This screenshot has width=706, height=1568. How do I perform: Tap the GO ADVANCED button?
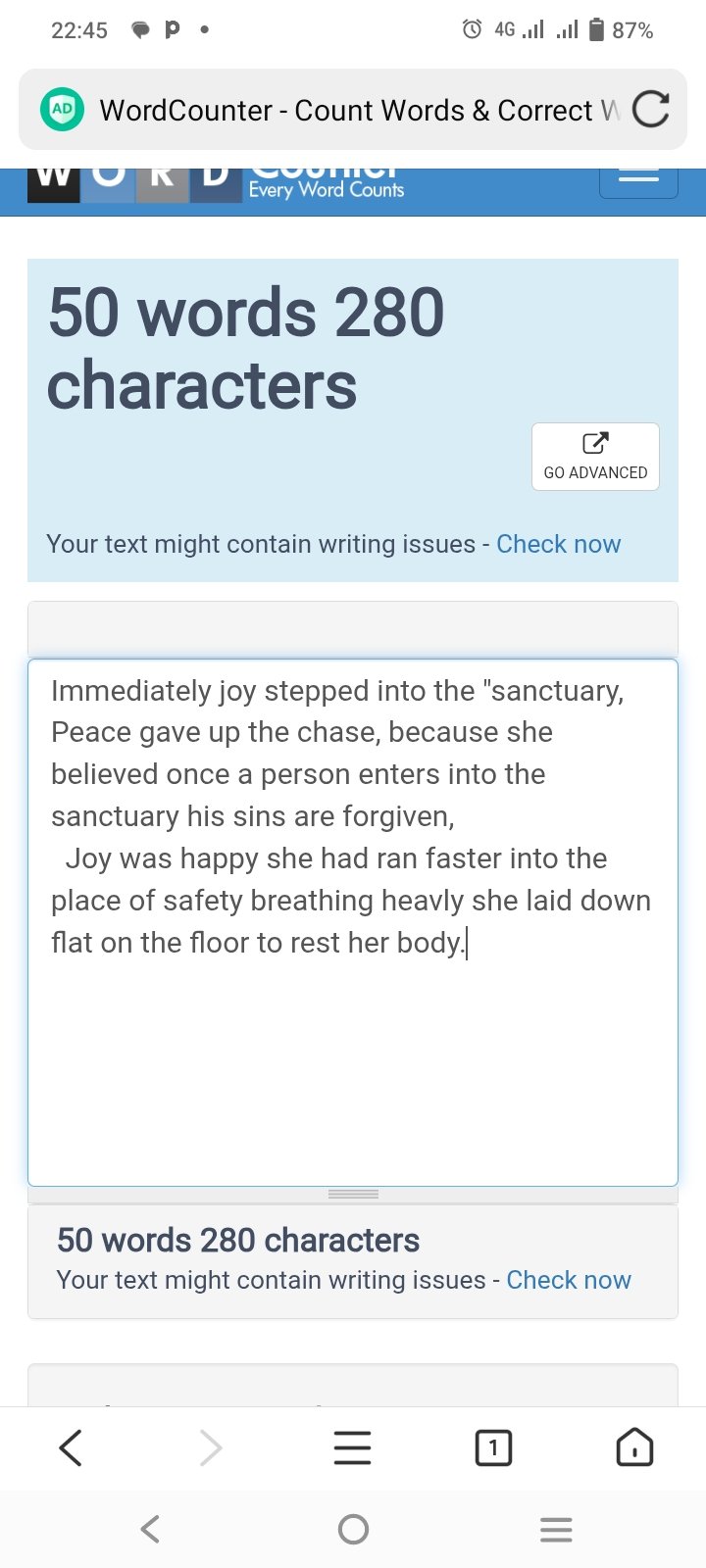595,457
